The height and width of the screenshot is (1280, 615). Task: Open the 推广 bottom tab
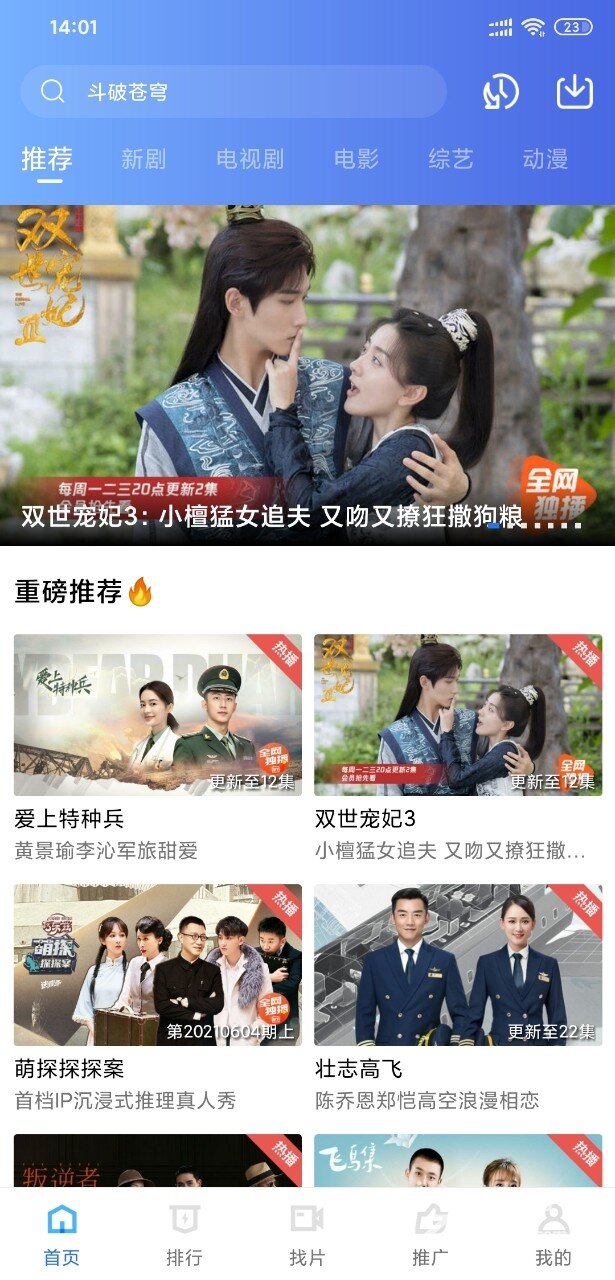click(x=430, y=1235)
